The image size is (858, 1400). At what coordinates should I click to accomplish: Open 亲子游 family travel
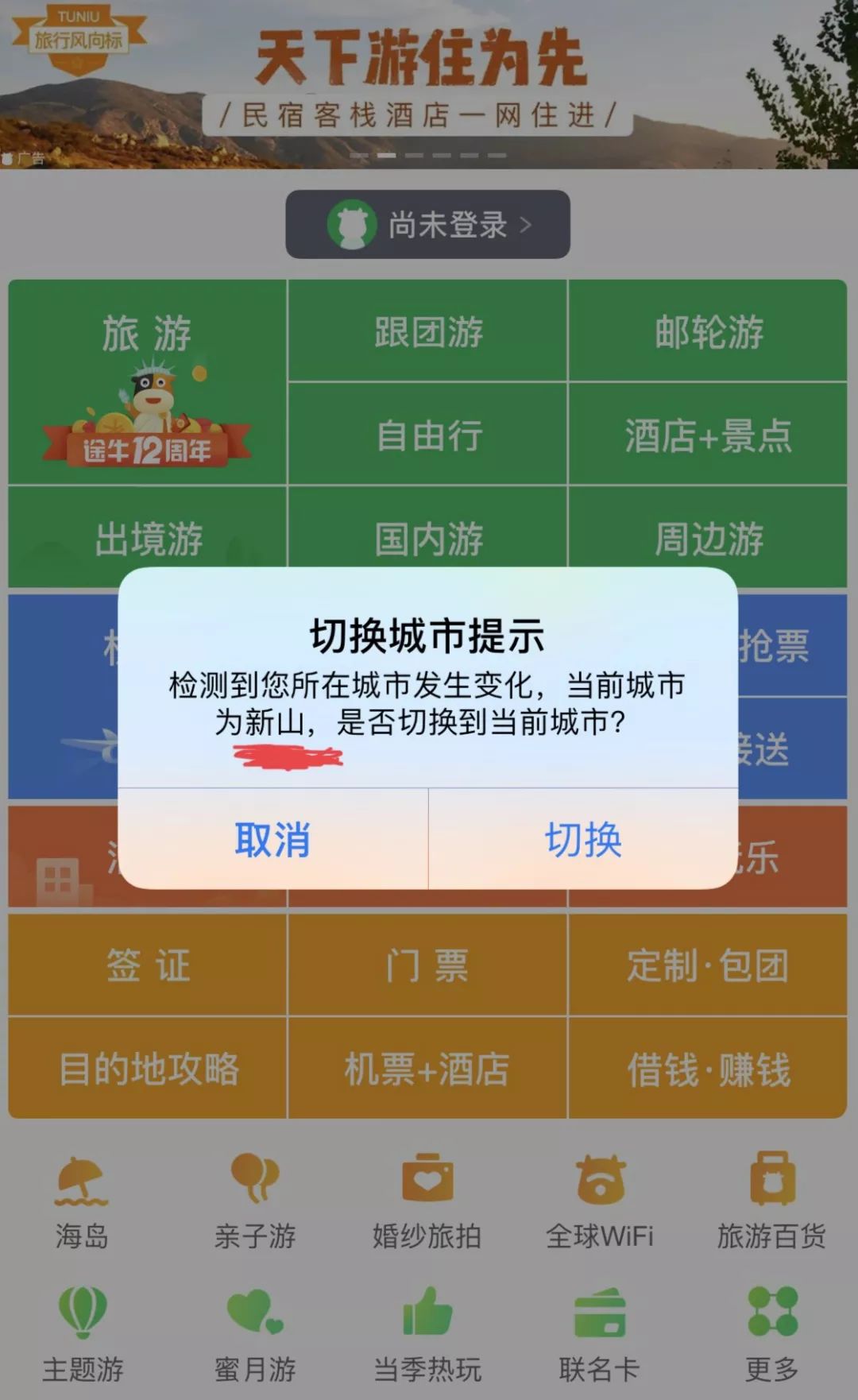pos(255,1201)
